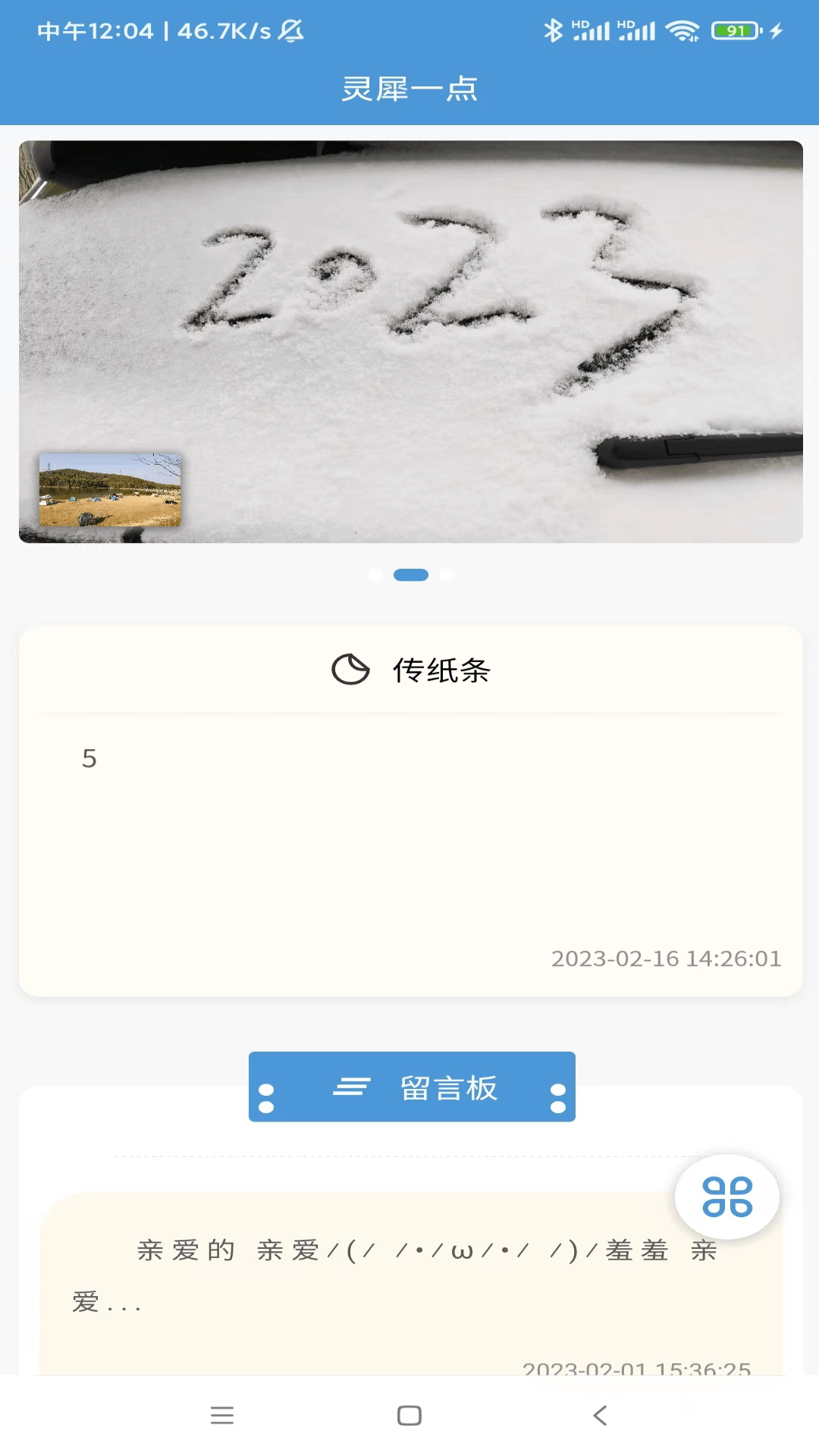Tap the beach photo thumbnail
819x1456 pixels.
[x=110, y=490]
